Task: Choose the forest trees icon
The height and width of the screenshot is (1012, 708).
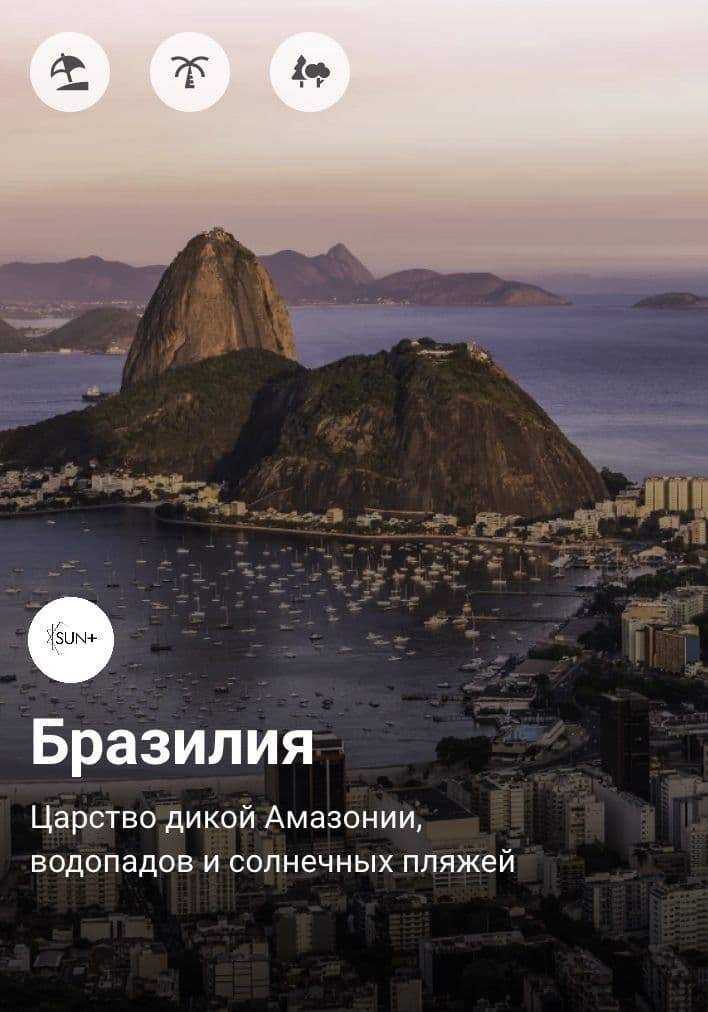Action: pos(310,72)
